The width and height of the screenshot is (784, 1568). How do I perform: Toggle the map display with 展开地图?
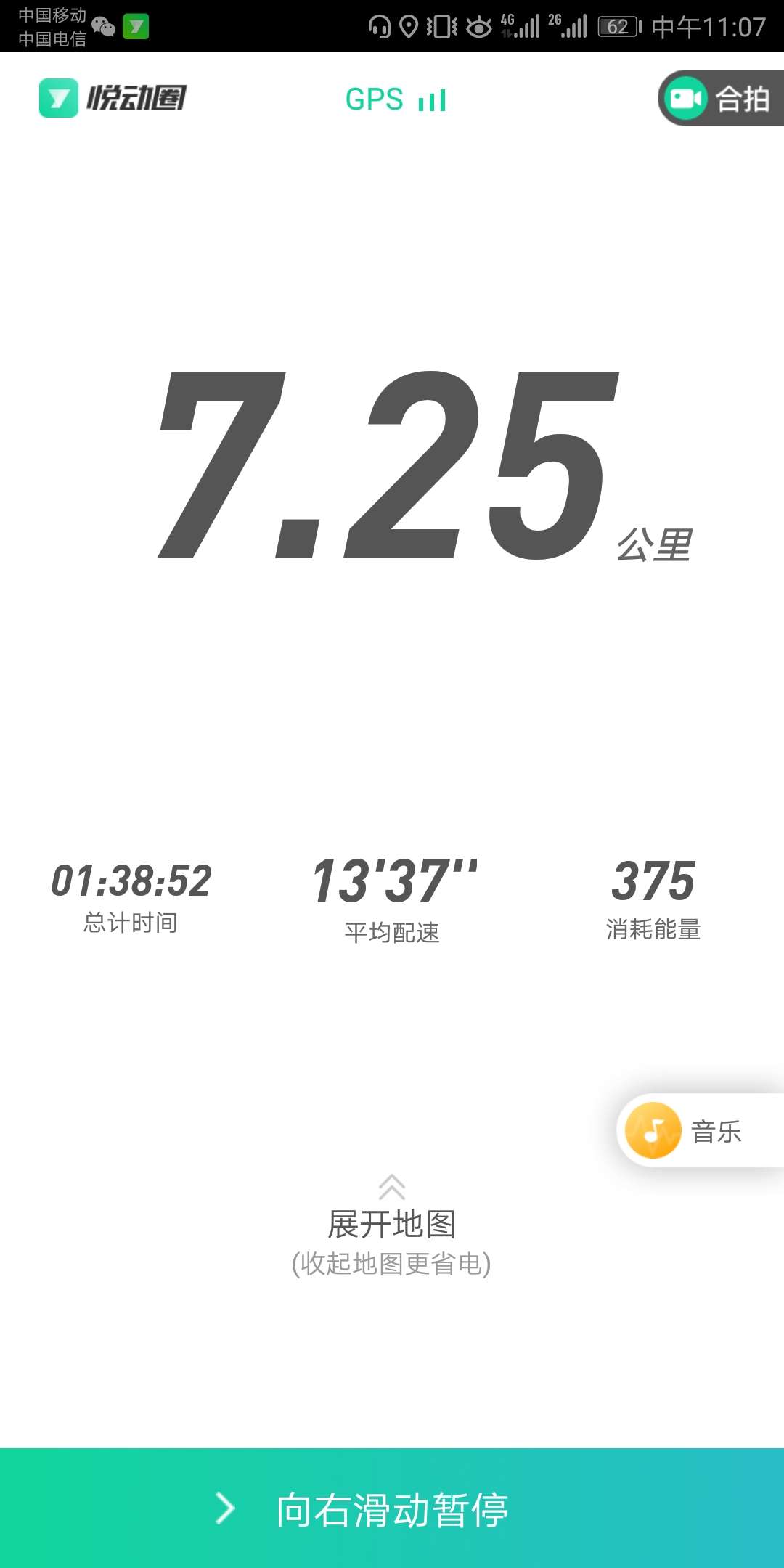[392, 1223]
